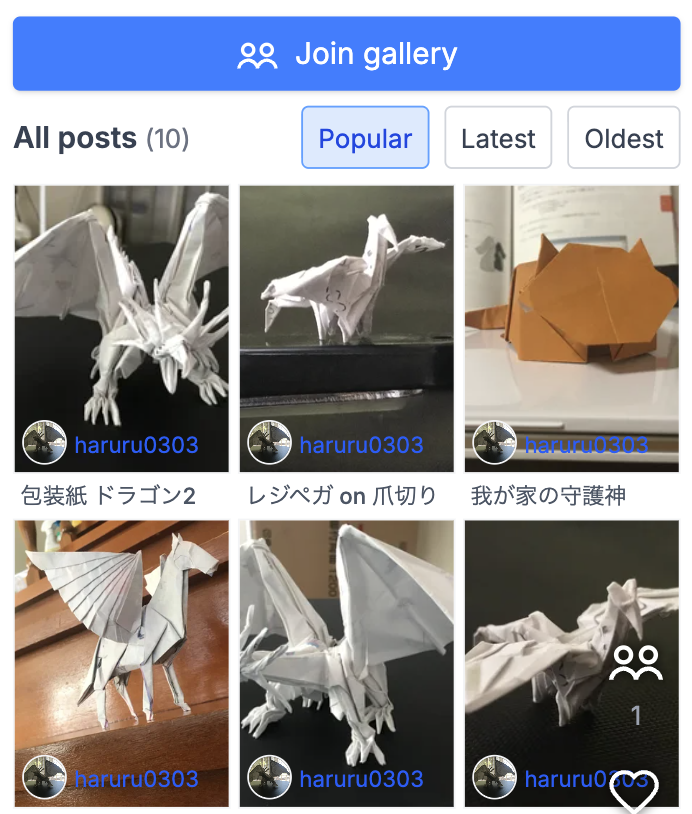Open the 我が家の守護神 post

click(x=571, y=300)
